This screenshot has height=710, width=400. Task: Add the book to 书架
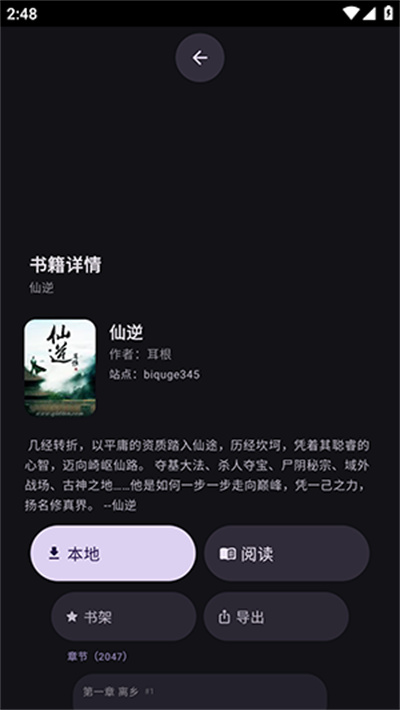[124, 617]
